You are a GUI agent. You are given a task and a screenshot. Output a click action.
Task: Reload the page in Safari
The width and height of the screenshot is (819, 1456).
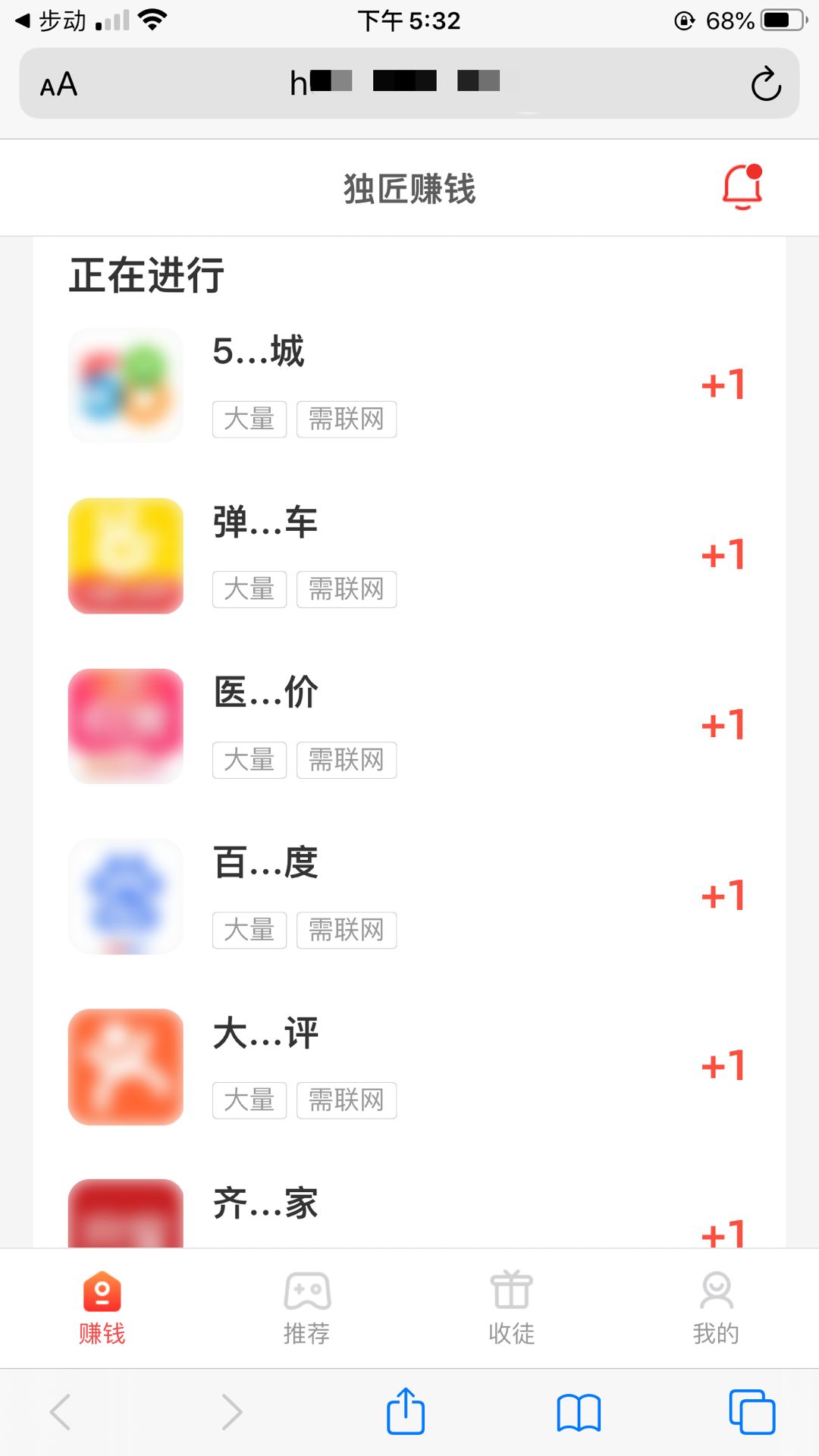(766, 83)
